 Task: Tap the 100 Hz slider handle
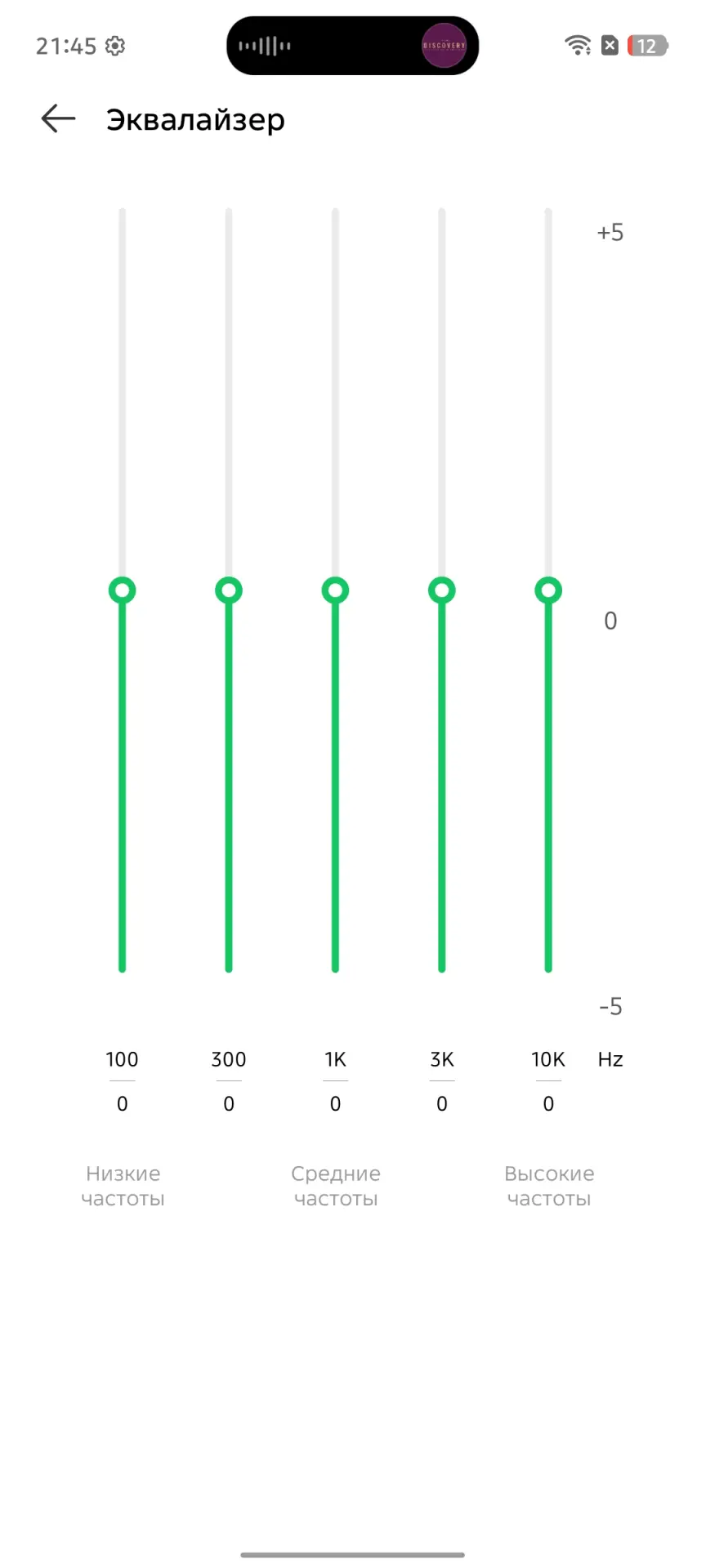coord(123,590)
